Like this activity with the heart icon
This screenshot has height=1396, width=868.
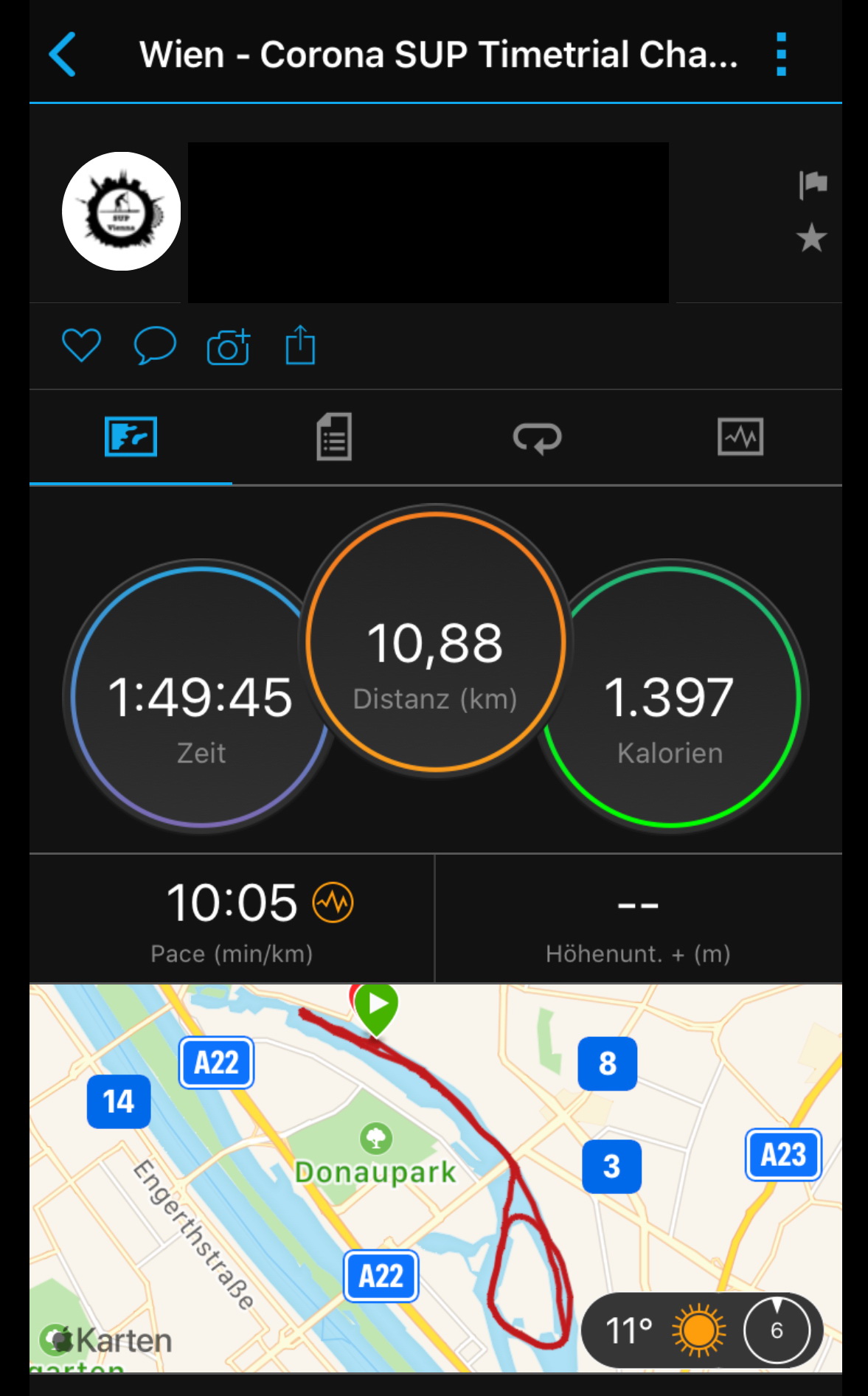81,345
